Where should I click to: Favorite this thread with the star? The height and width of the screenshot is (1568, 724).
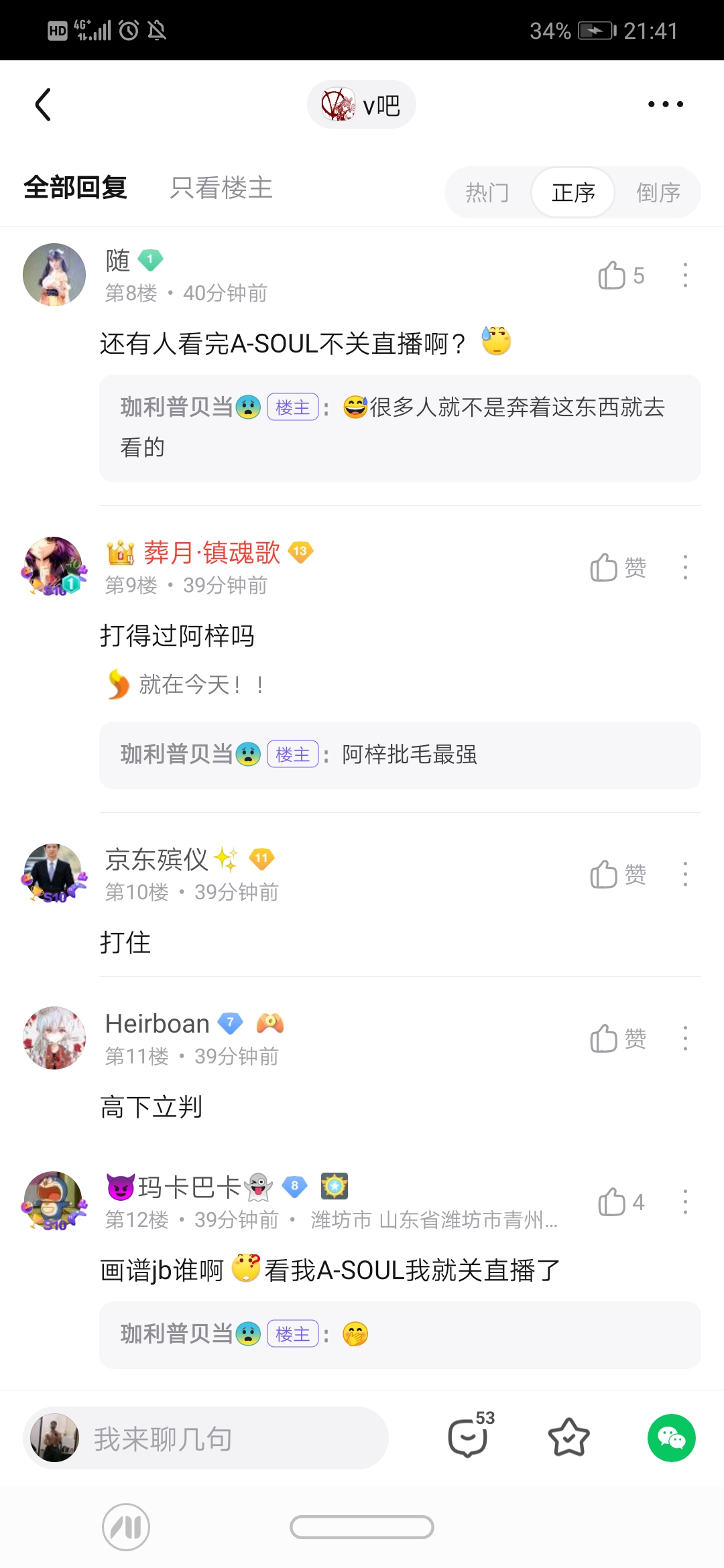point(568,1437)
